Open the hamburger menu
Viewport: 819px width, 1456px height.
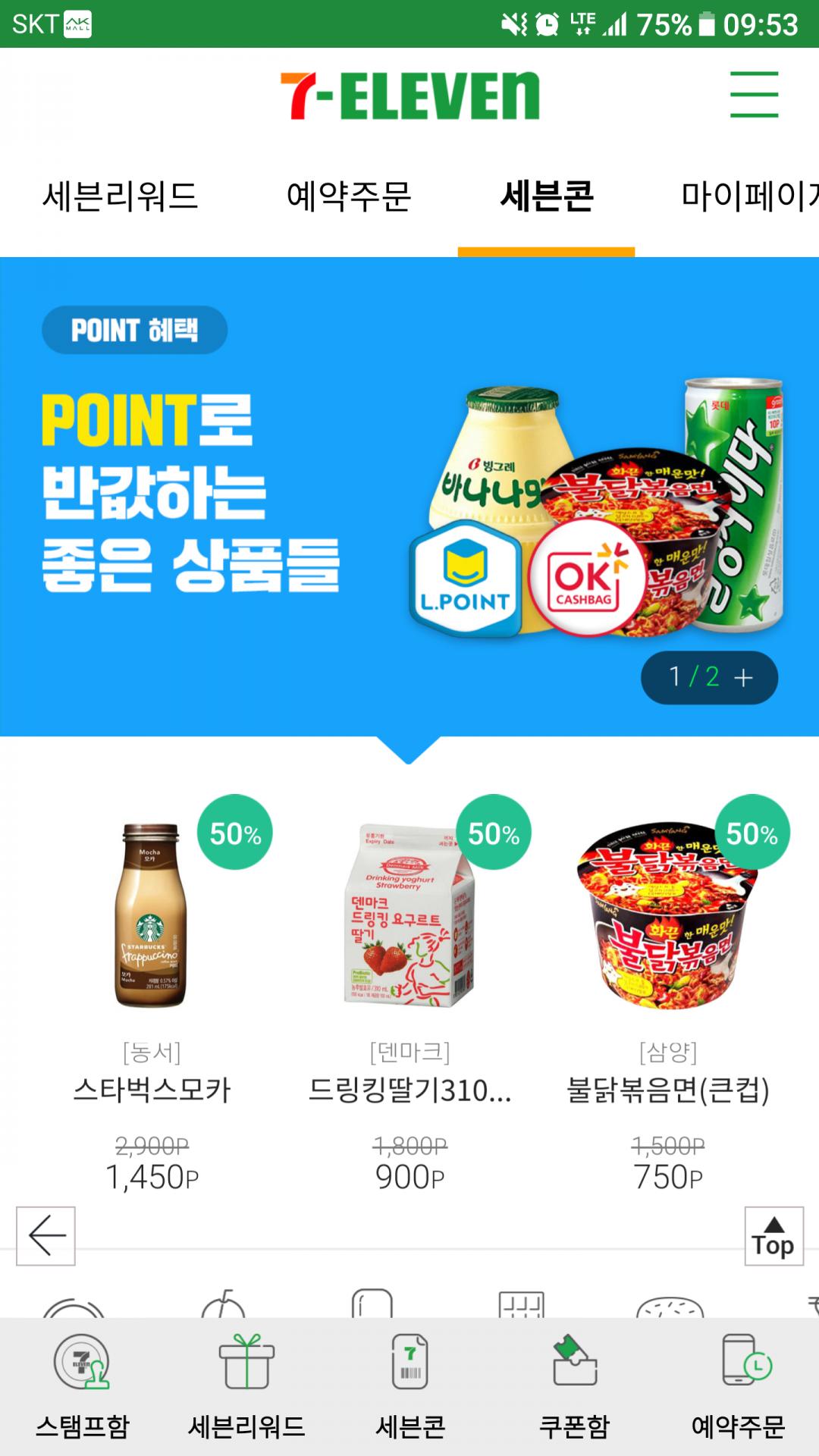coord(754,95)
